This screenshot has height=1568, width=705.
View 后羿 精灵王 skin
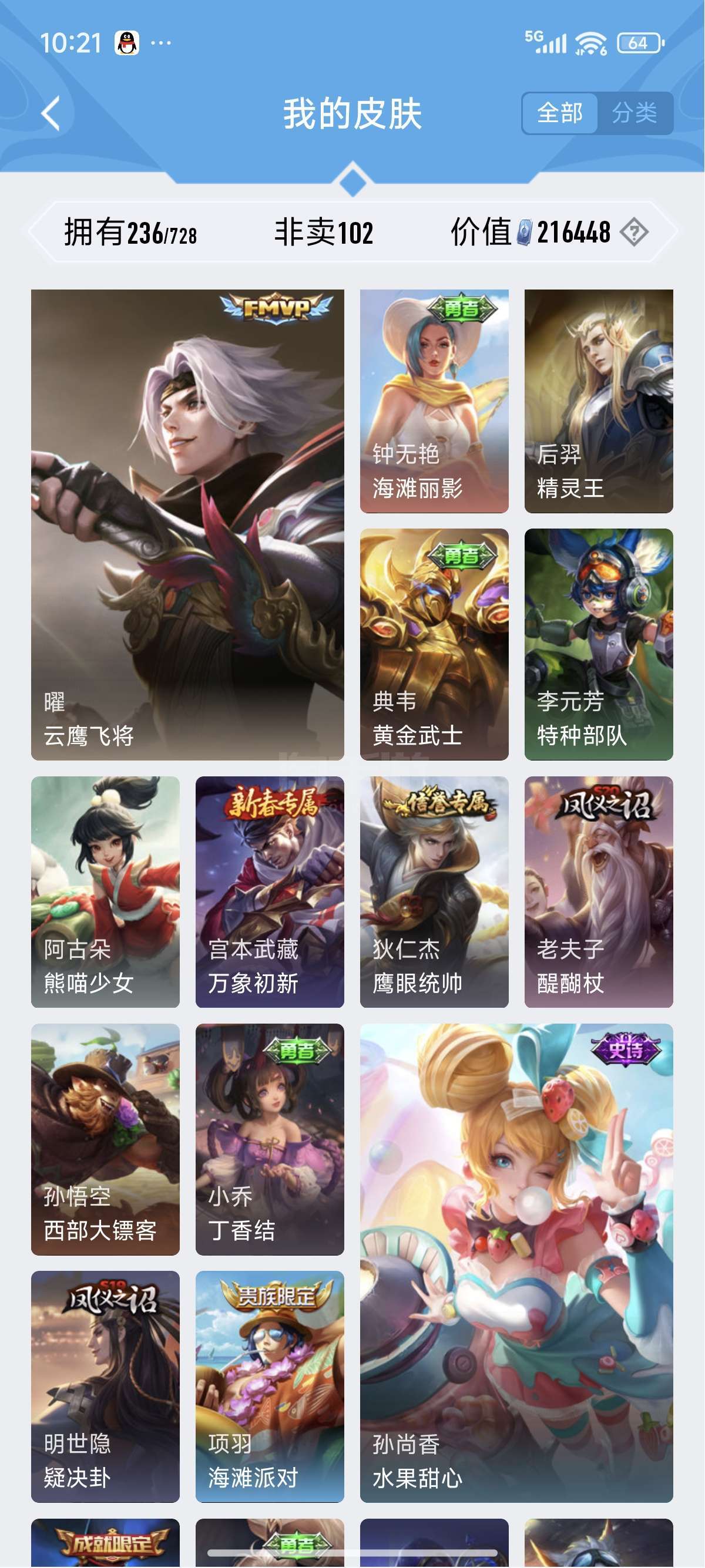click(x=599, y=401)
